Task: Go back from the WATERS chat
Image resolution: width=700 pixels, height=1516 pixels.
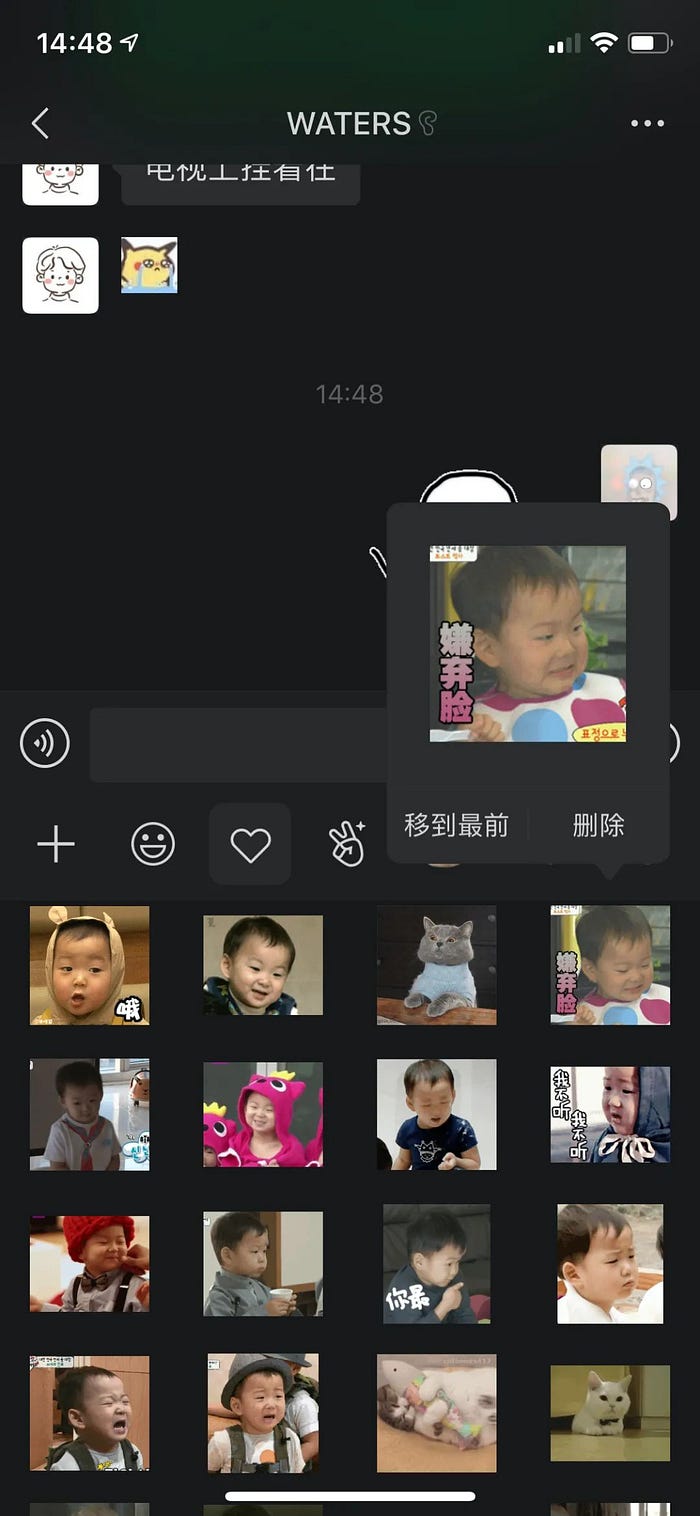Action: point(40,124)
